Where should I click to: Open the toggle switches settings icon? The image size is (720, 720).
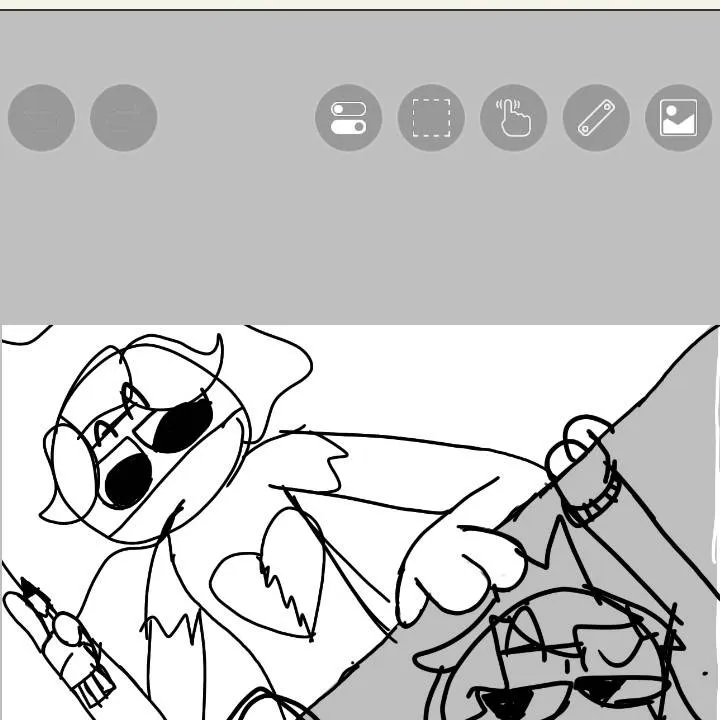[348, 118]
